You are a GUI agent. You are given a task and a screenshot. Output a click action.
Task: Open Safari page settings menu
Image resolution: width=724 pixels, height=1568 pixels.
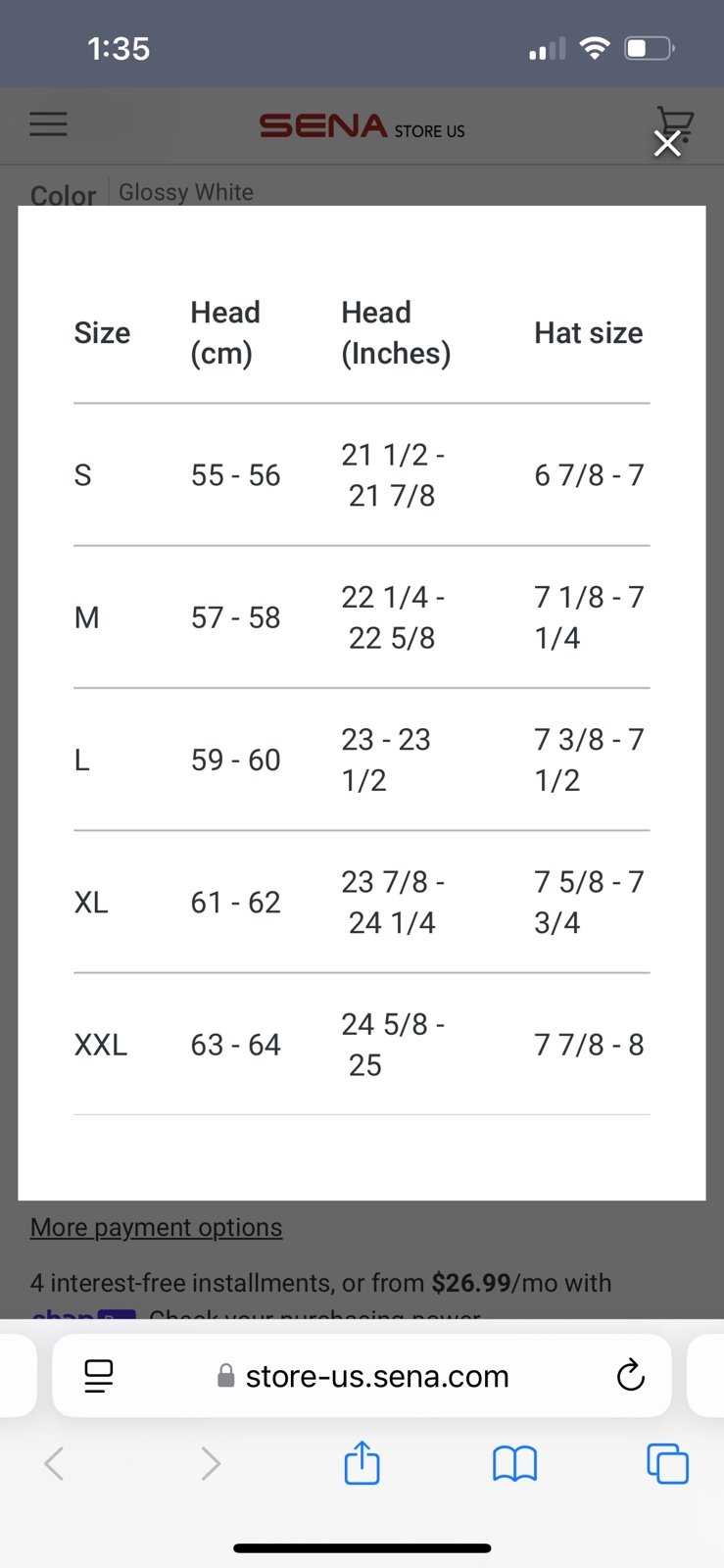pos(98,1376)
